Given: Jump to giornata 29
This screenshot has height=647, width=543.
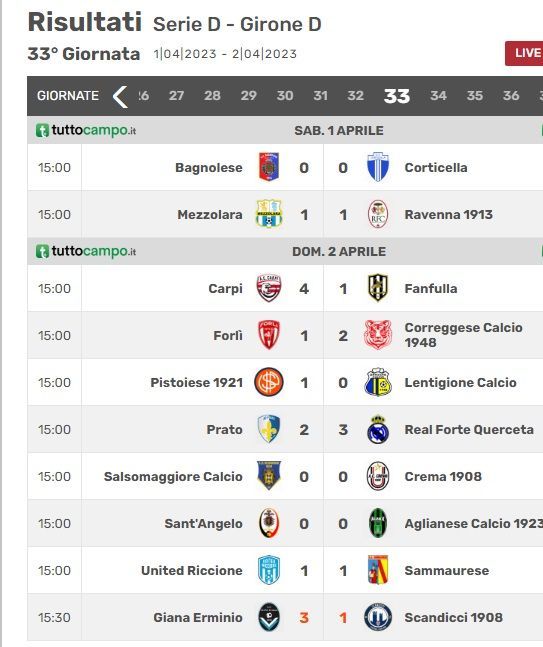Looking at the screenshot, I should coord(248,96).
